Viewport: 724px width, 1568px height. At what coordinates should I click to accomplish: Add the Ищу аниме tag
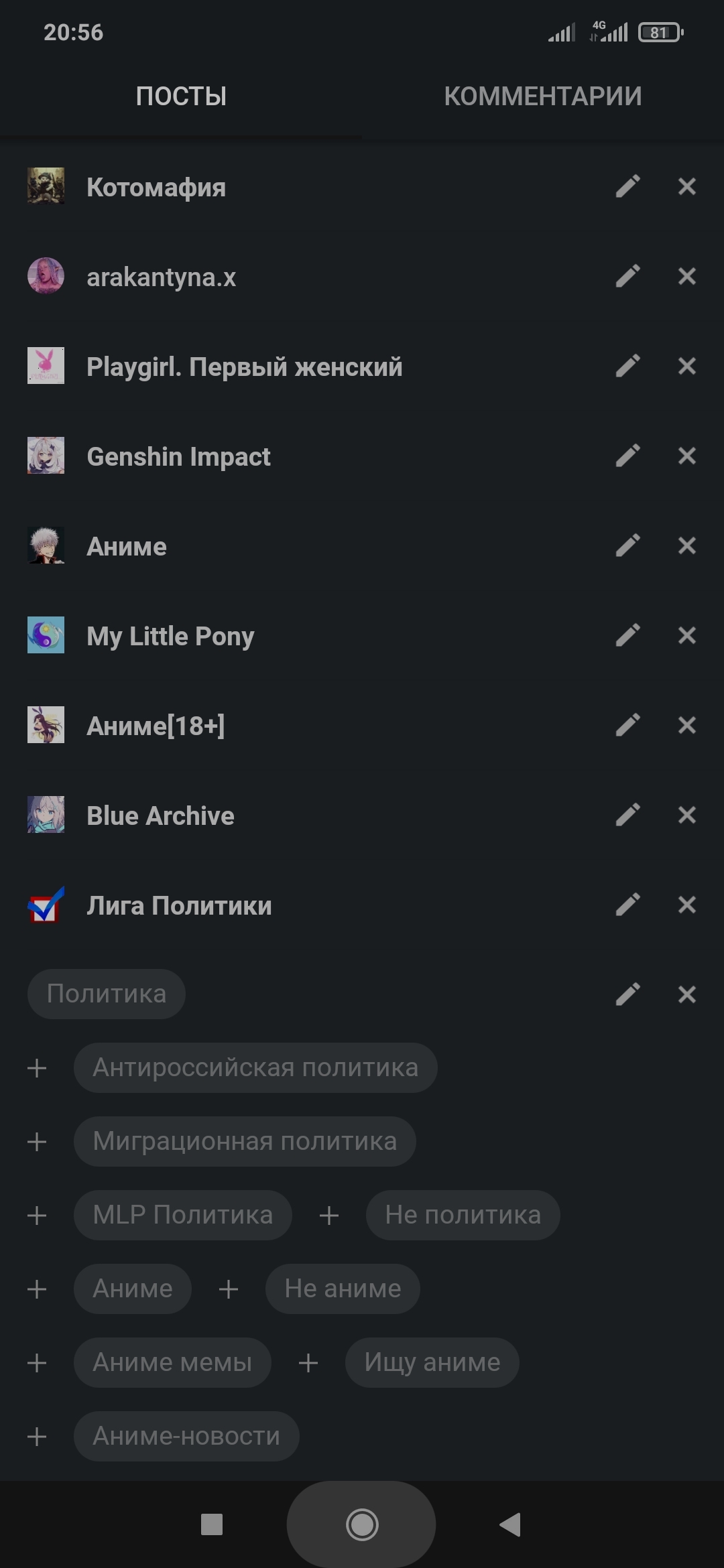tap(308, 1363)
